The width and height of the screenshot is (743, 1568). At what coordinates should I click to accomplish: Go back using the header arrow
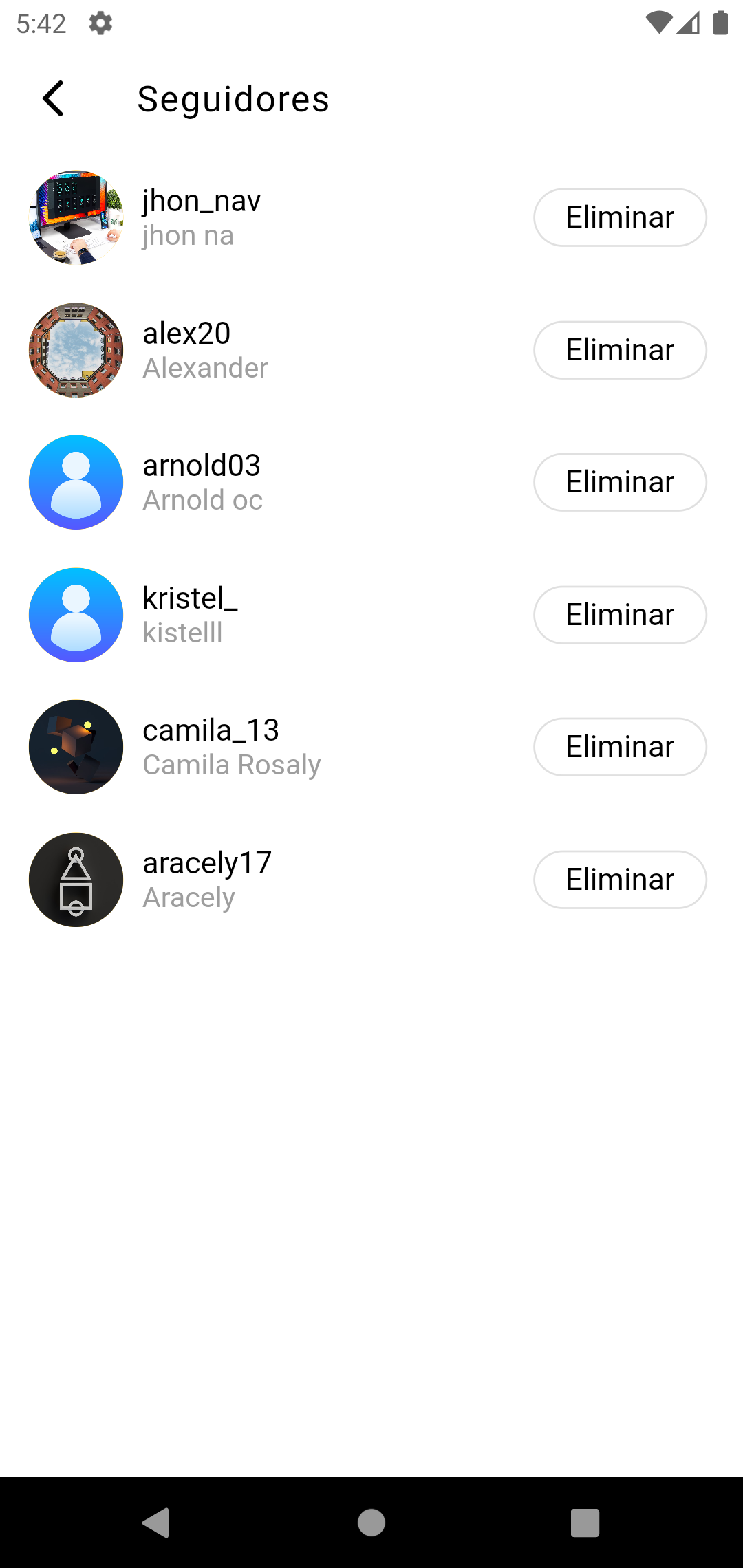tap(53, 98)
